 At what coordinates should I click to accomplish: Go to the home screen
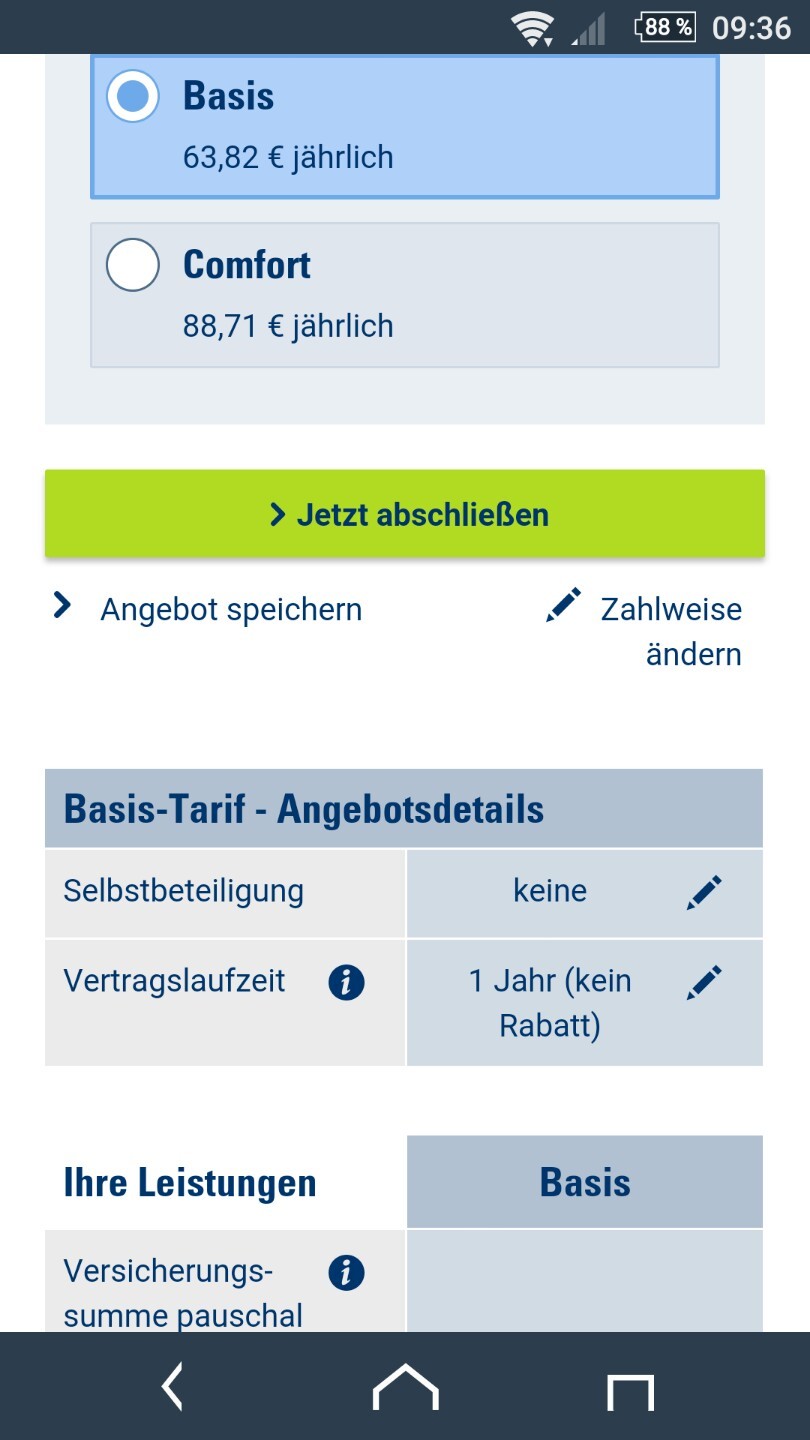(x=405, y=1388)
